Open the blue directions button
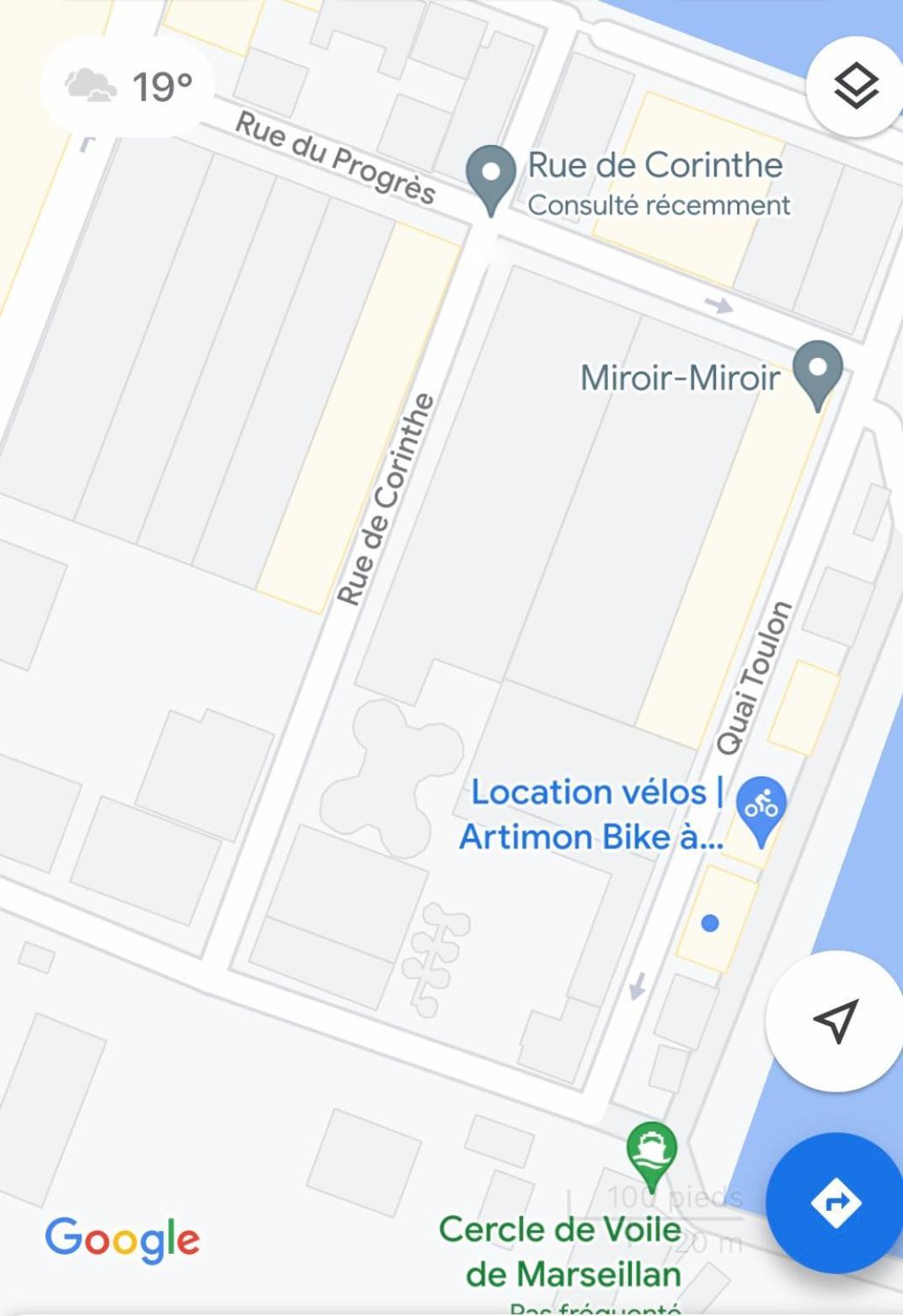The height and width of the screenshot is (1316, 903). [x=836, y=1202]
